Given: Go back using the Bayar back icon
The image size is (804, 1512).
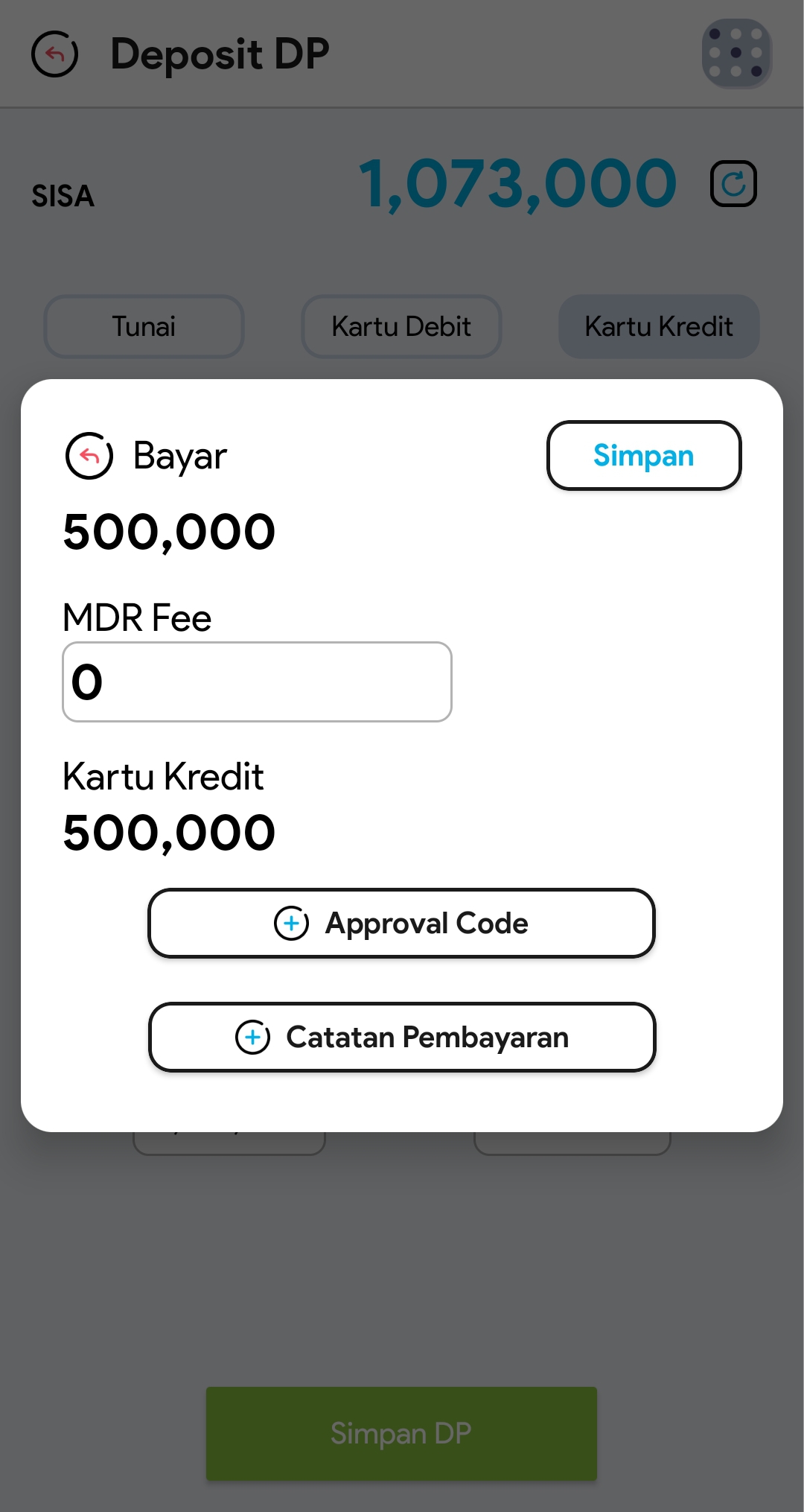Looking at the screenshot, I should pos(89,456).
